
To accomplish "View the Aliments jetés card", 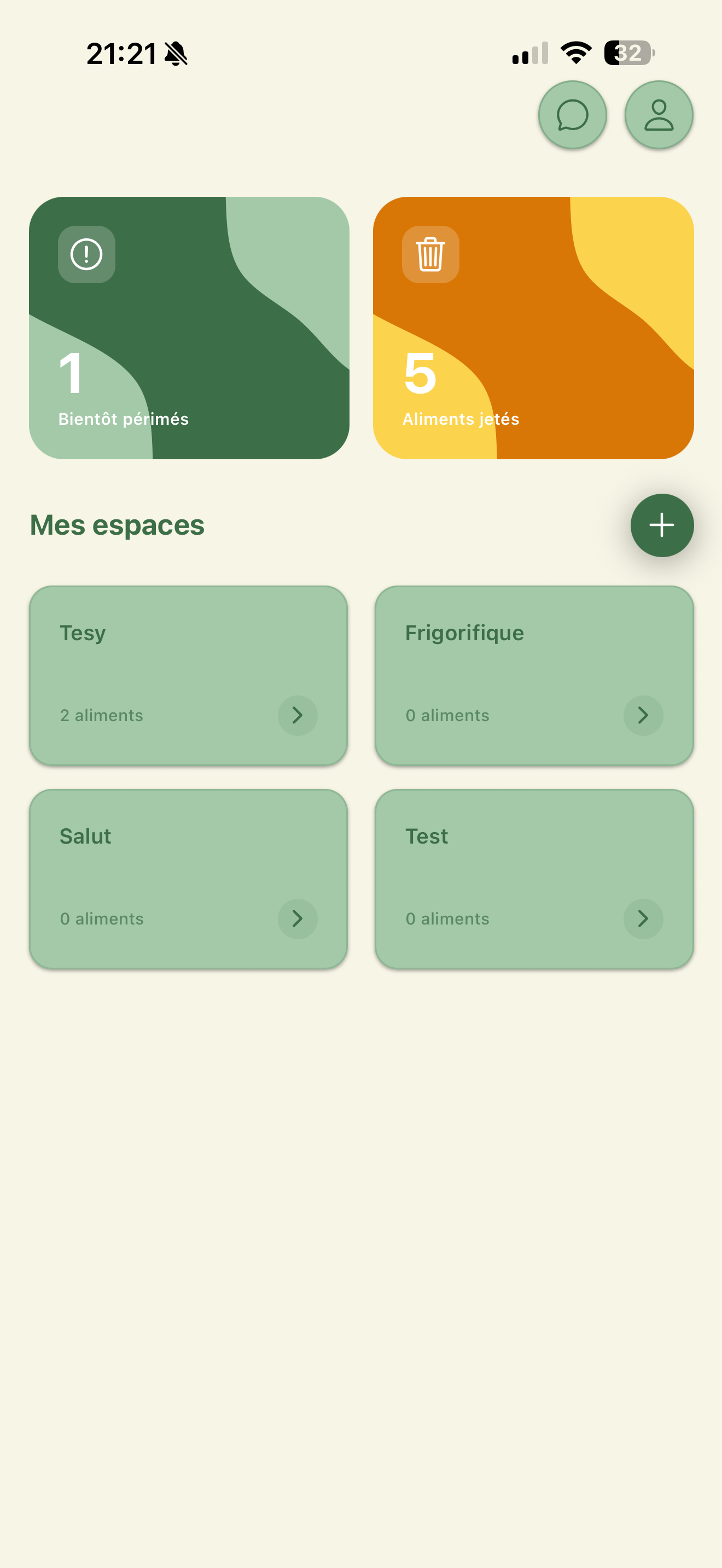I will [x=533, y=327].
